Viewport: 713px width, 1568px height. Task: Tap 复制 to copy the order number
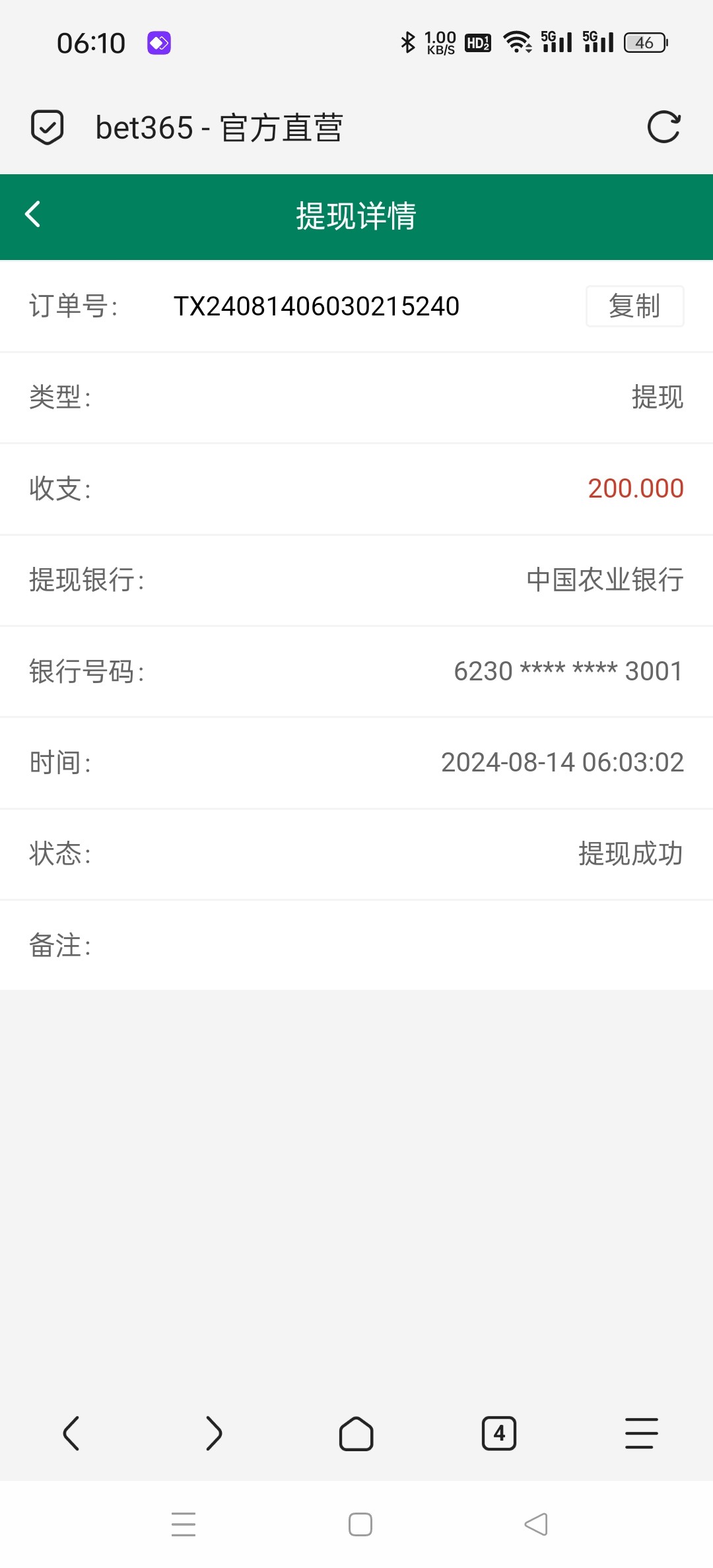(x=634, y=306)
